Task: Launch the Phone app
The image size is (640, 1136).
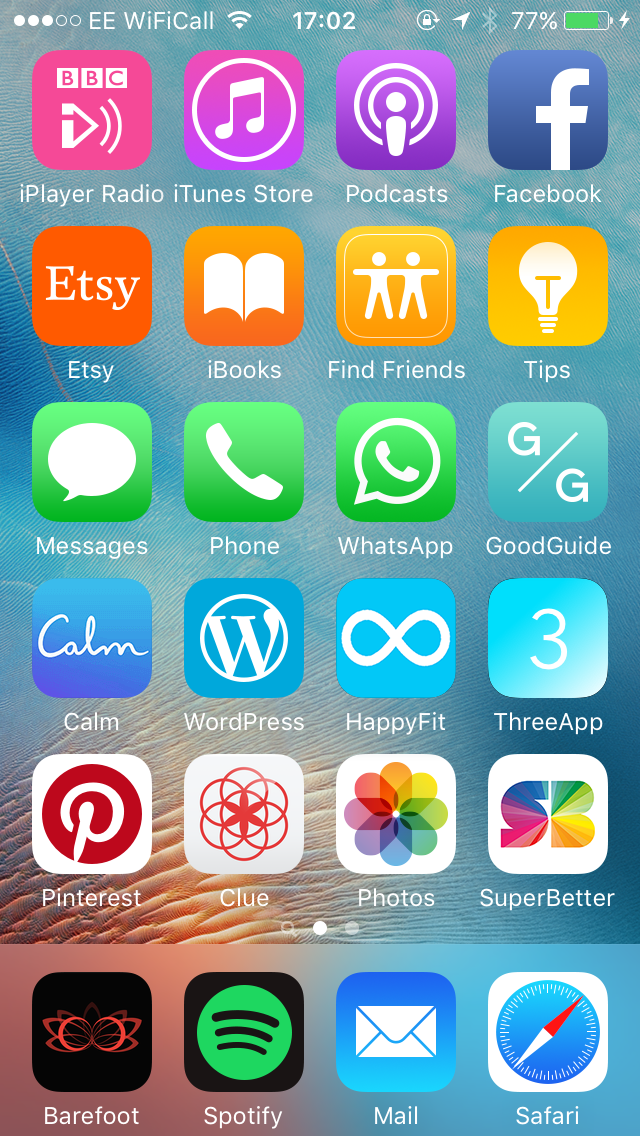Action: tap(244, 462)
